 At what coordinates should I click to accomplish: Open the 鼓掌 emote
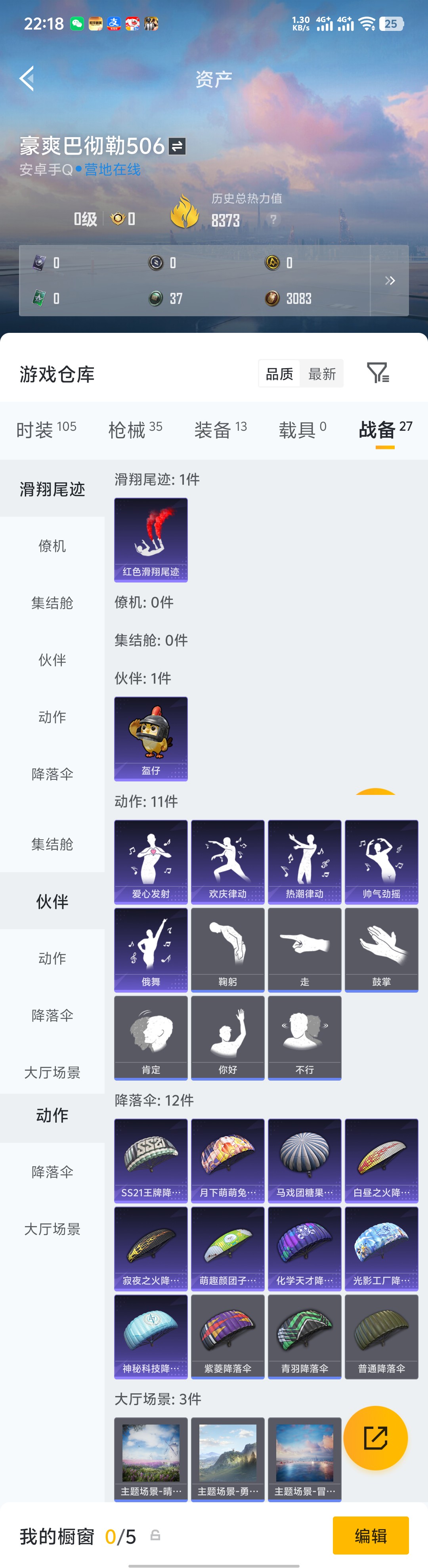click(381, 949)
